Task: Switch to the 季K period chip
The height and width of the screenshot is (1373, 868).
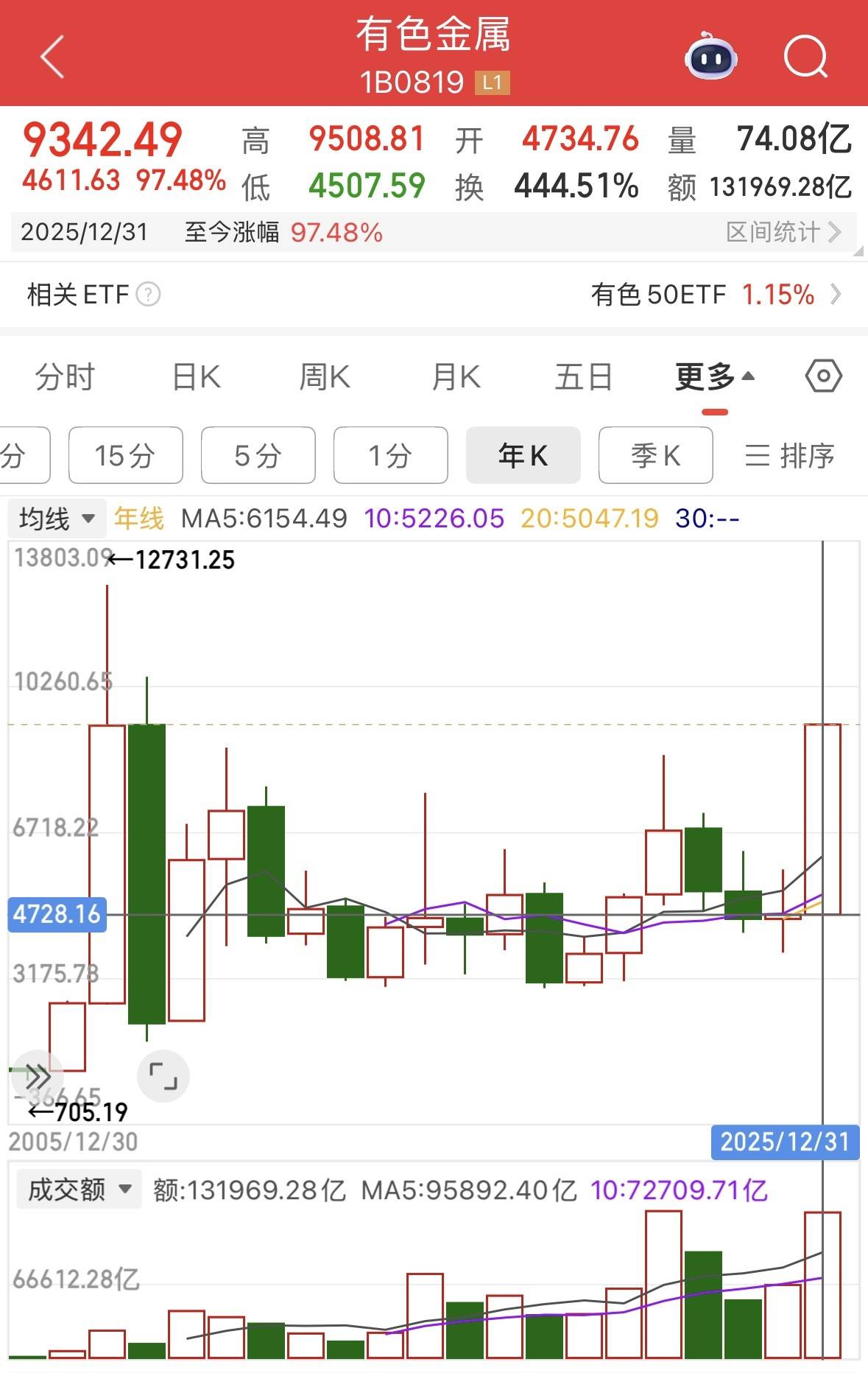Action: [655, 455]
